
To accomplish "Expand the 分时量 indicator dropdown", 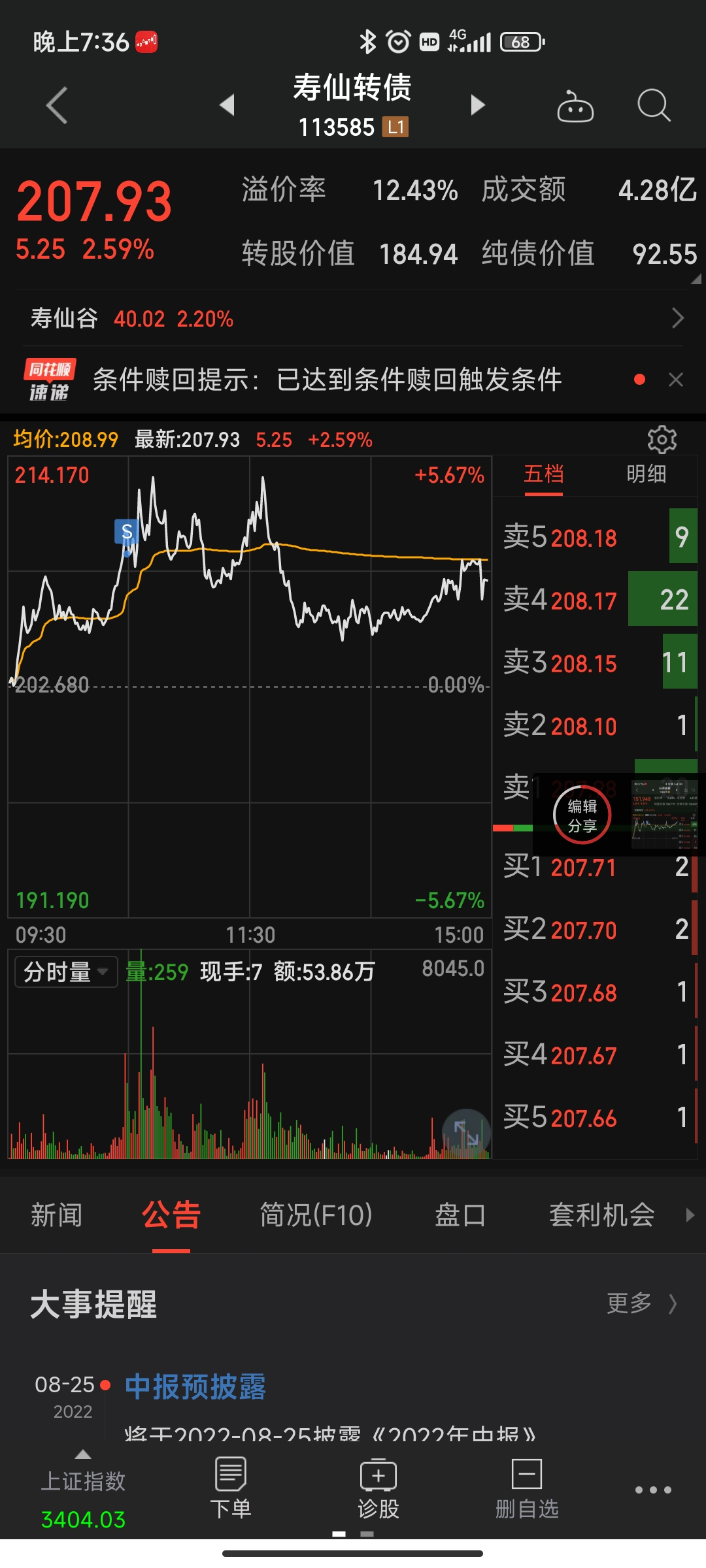I will coord(66,972).
